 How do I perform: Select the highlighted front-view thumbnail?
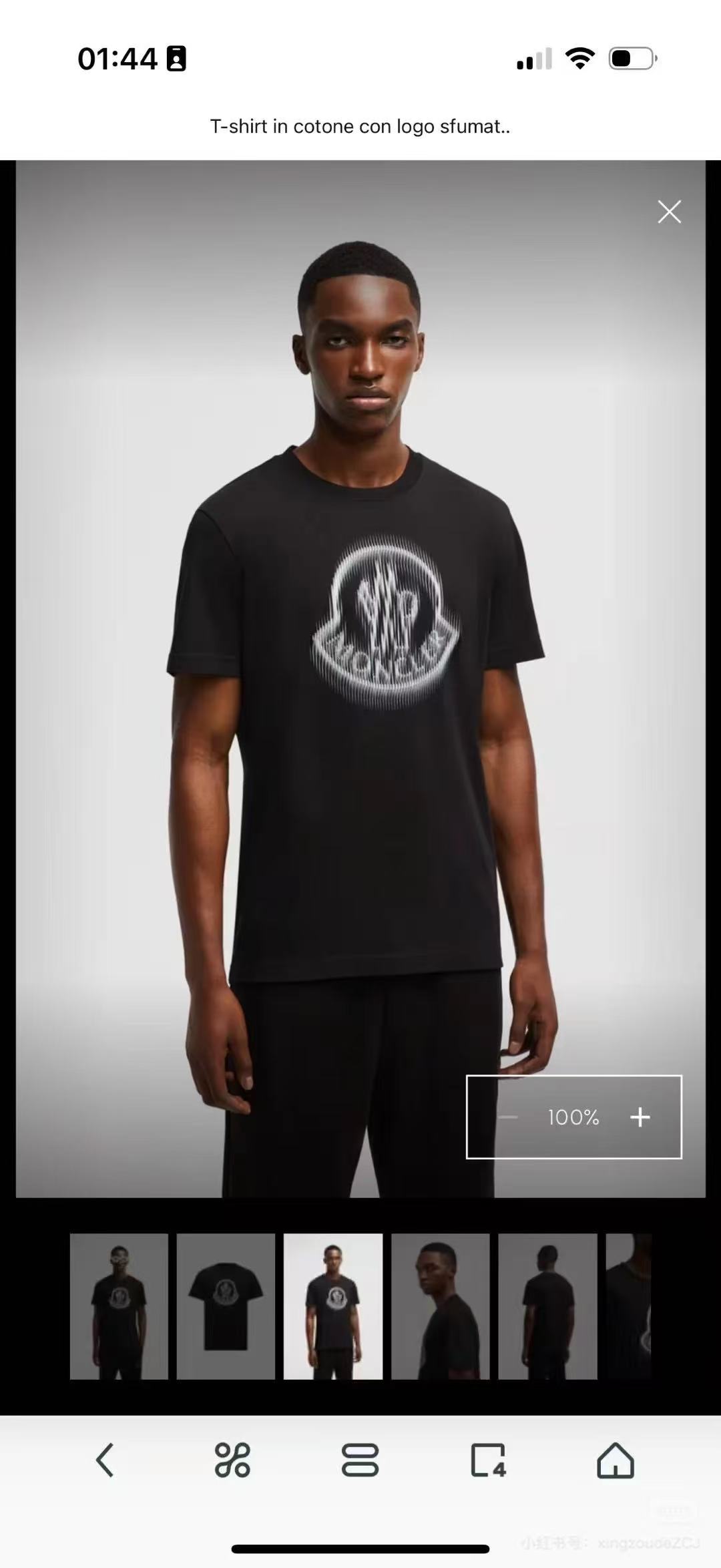pos(333,1306)
